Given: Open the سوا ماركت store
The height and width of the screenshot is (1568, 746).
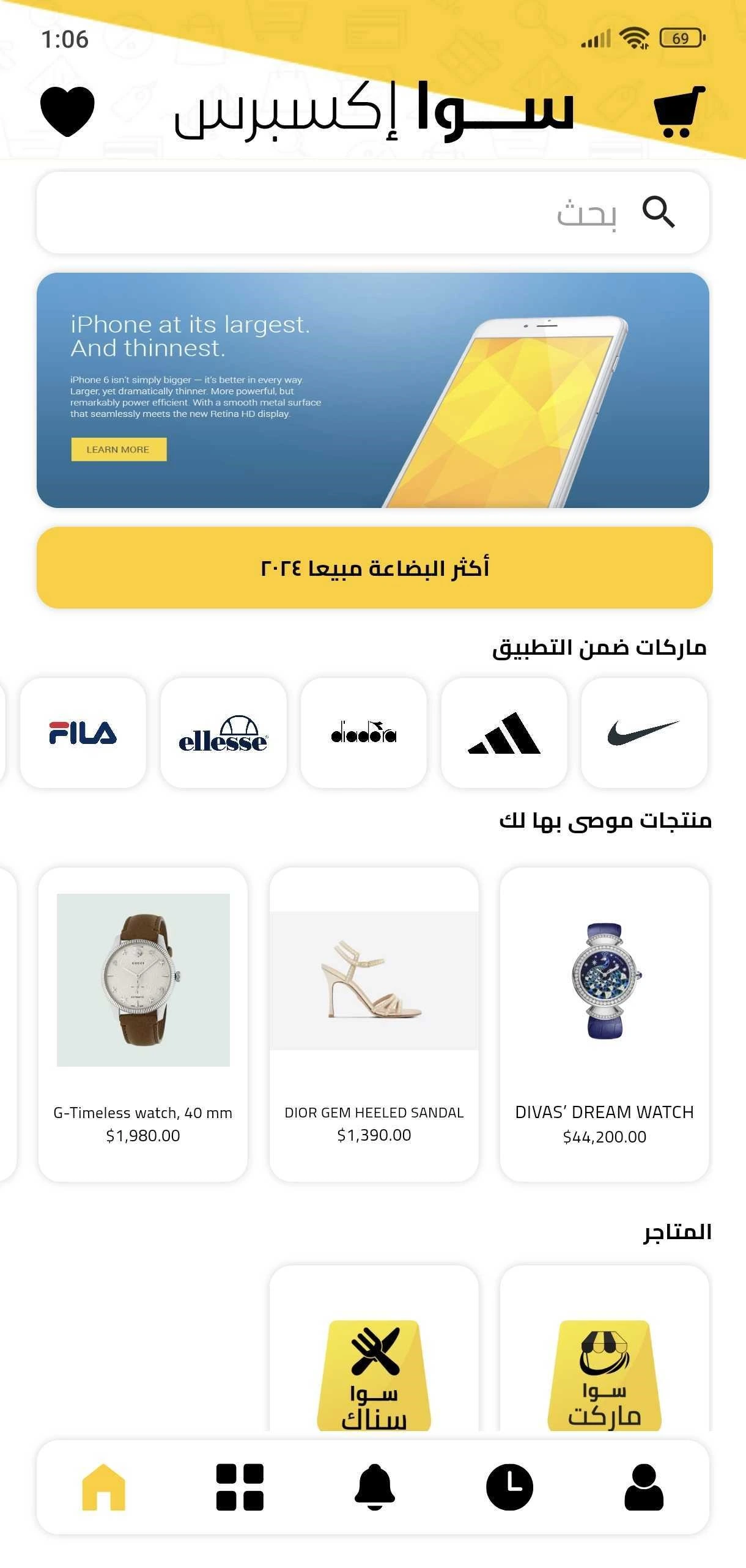Looking at the screenshot, I should pos(604,1369).
